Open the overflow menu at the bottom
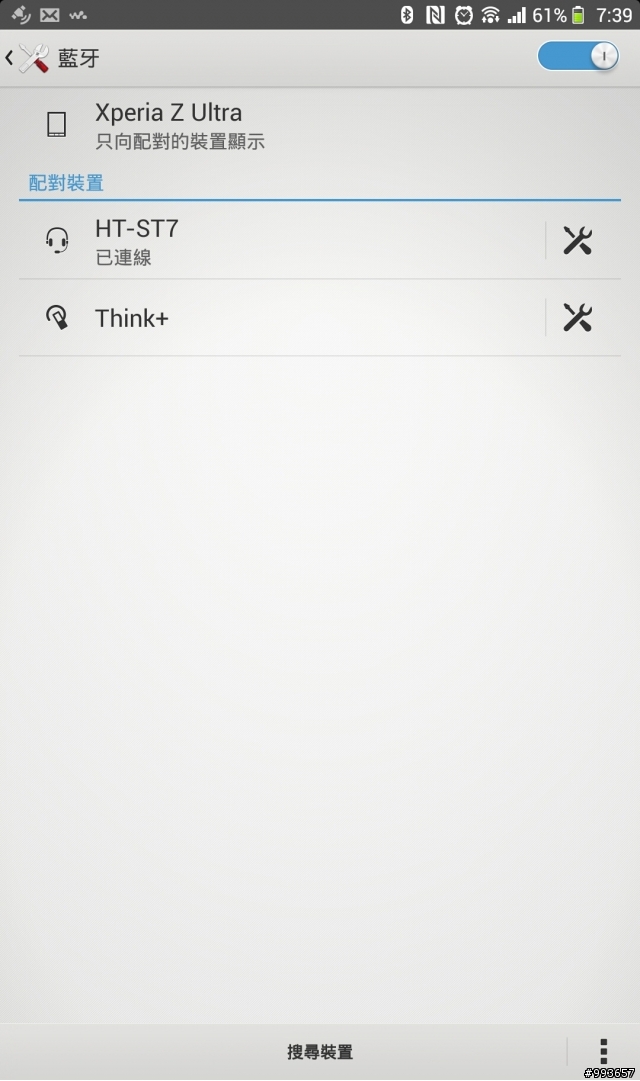Screen dimensions: 640x1081 point(603,1051)
